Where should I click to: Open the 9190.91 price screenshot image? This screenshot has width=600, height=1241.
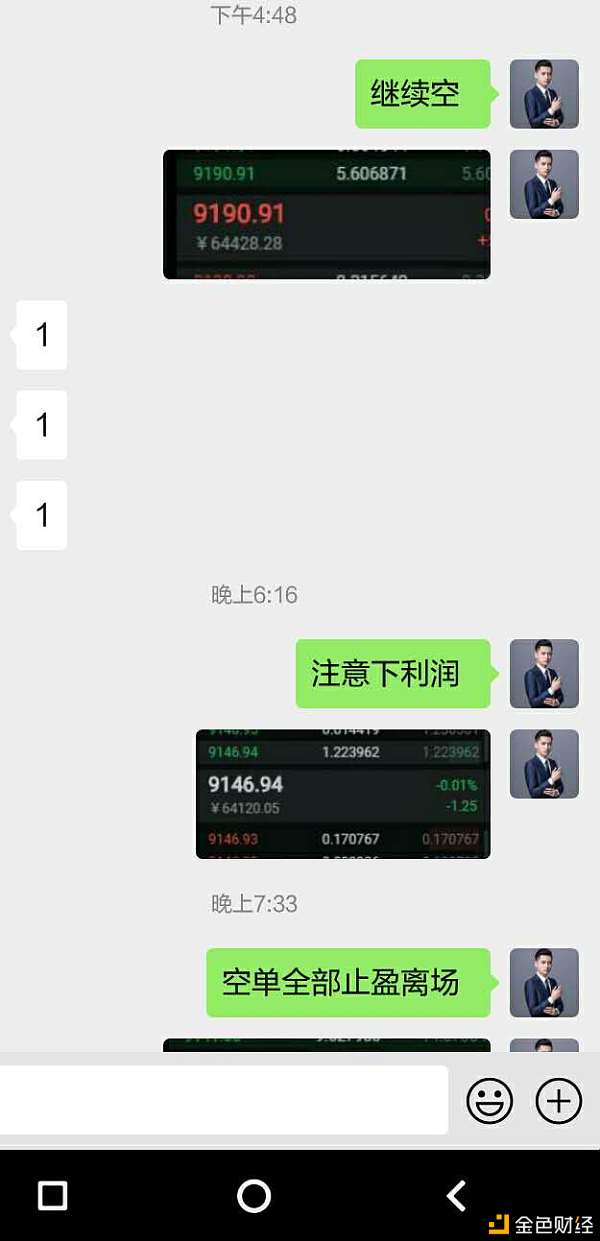[x=326, y=214]
